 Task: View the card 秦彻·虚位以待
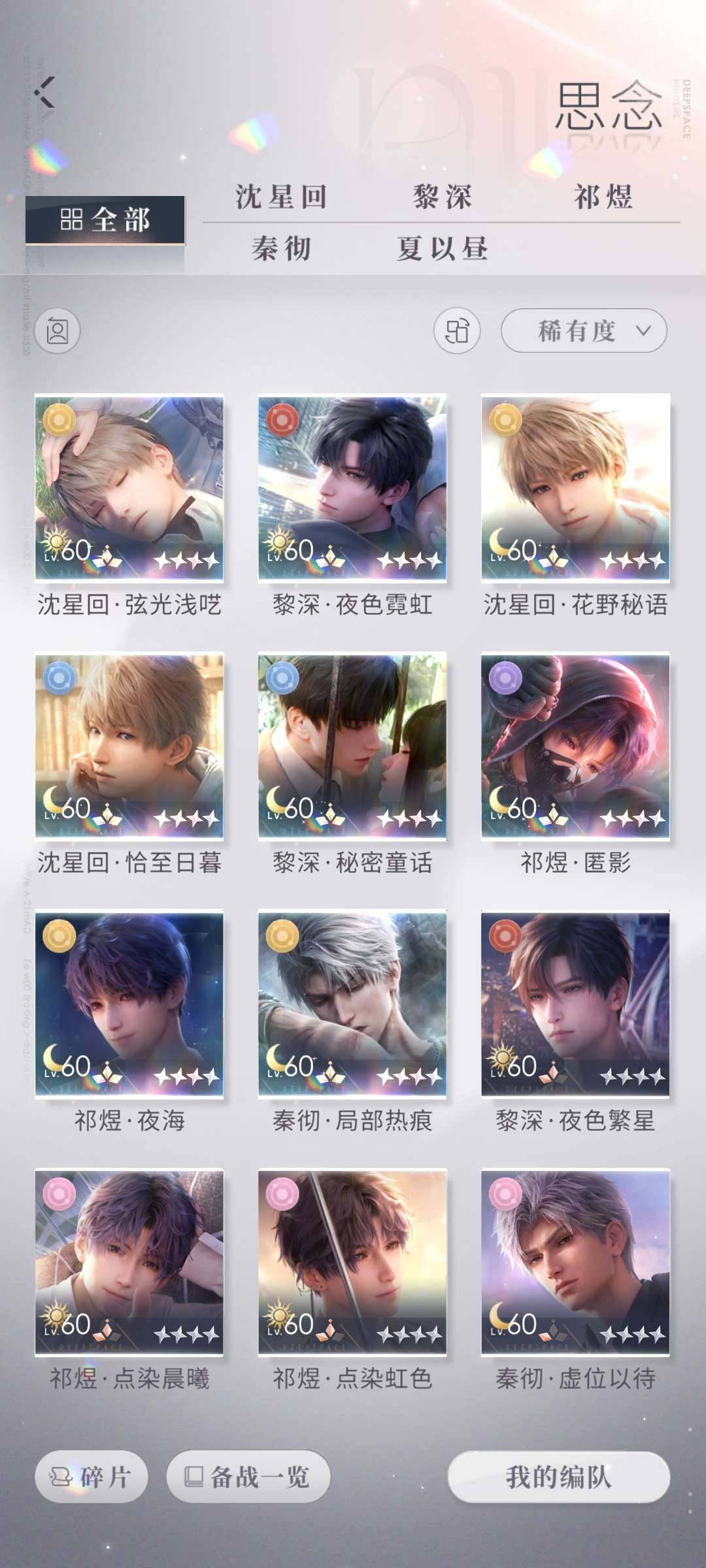pos(575,1262)
